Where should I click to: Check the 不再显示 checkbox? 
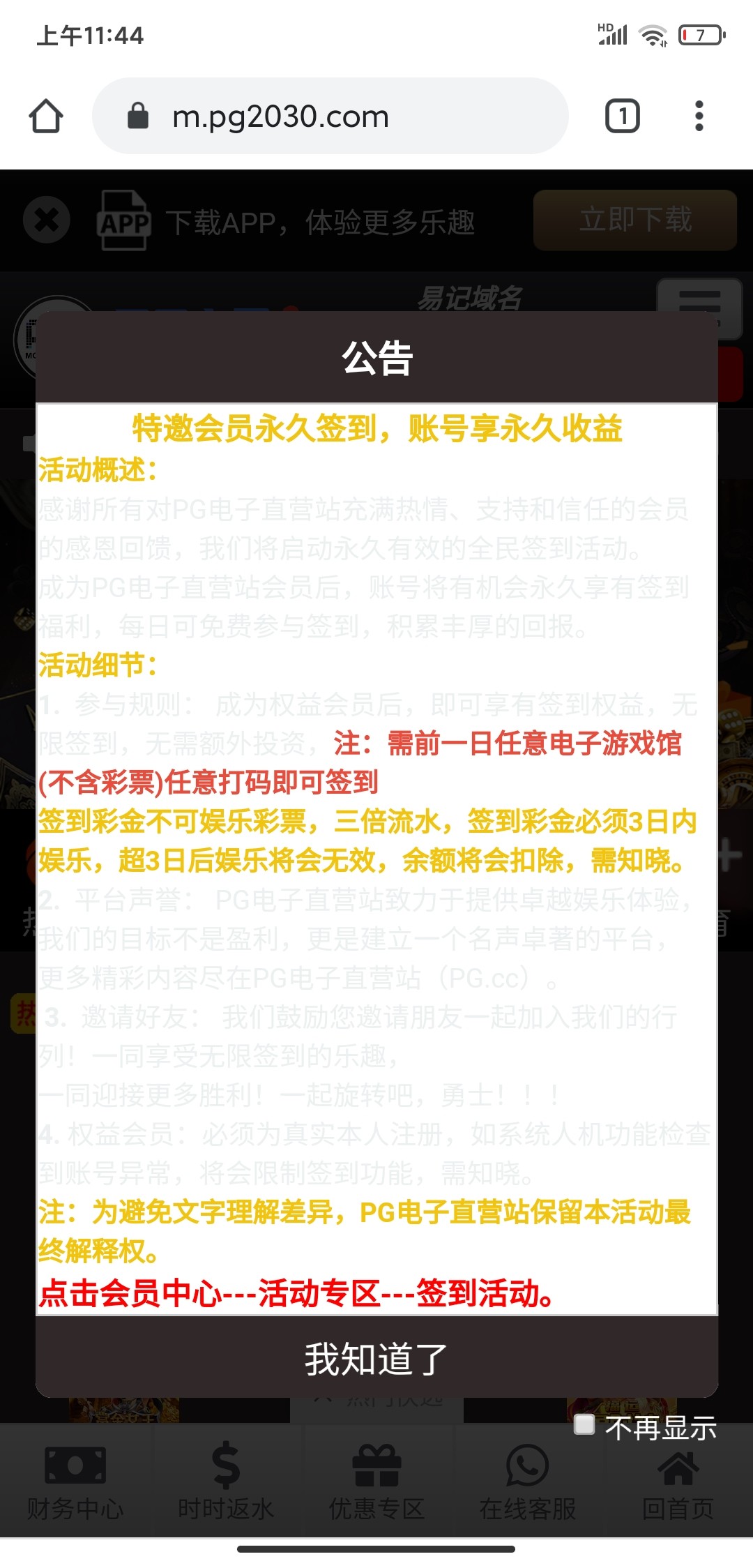pyautogui.click(x=584, y=1424)
